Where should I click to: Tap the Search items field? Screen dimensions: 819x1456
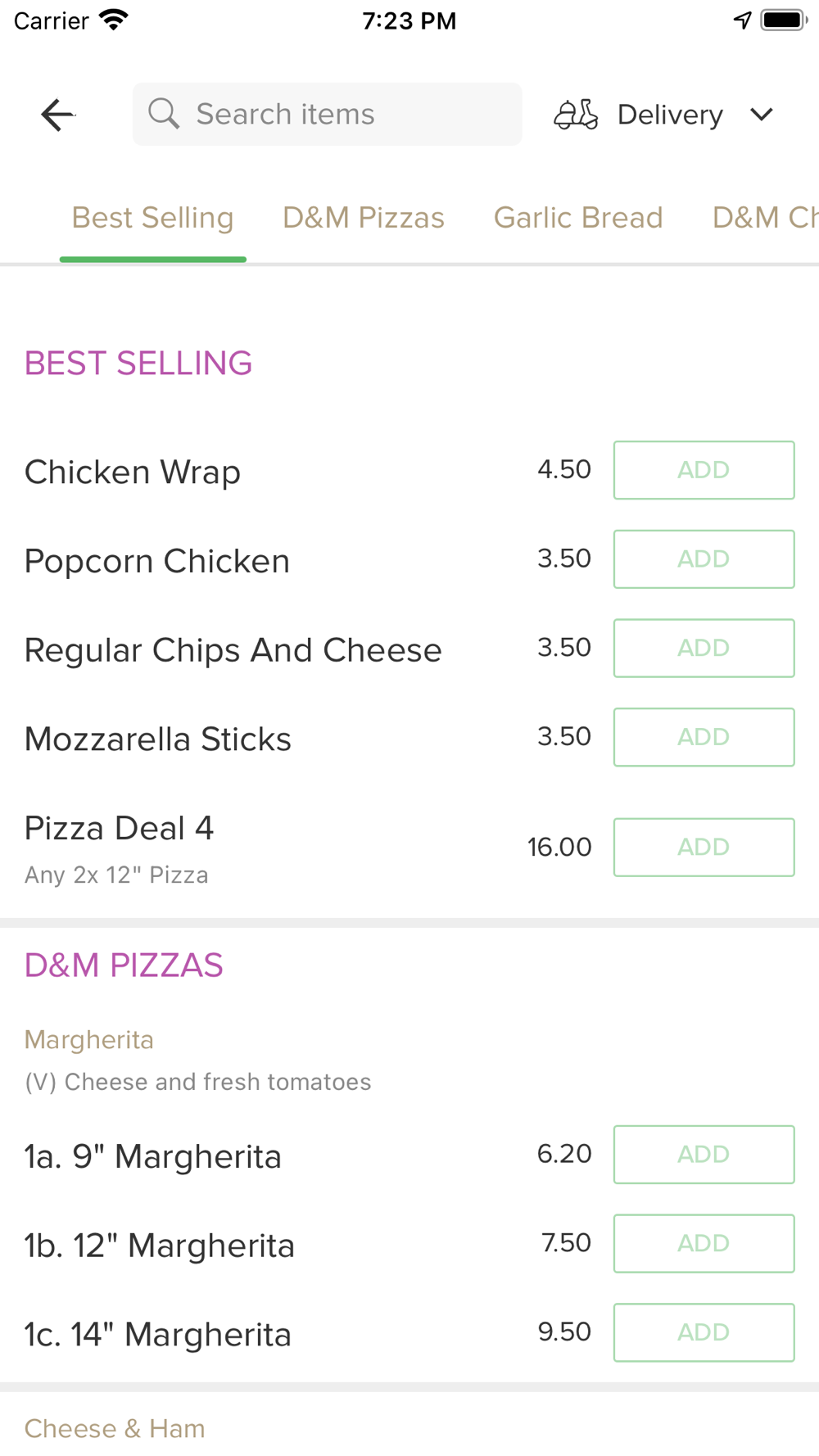click(327, 114)
